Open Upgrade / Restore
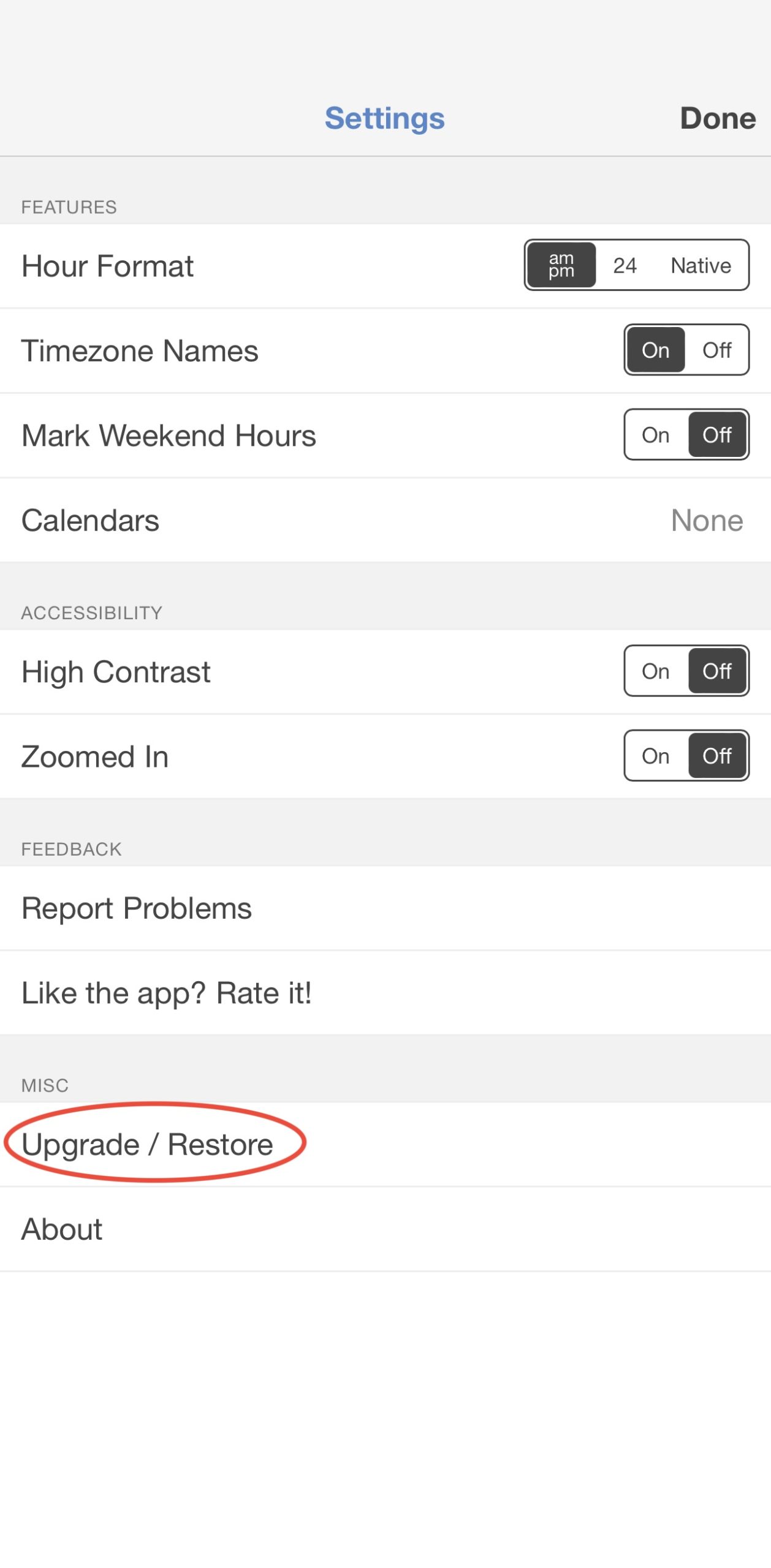This screenshot has height=1568, width=771. (385, 1144)
